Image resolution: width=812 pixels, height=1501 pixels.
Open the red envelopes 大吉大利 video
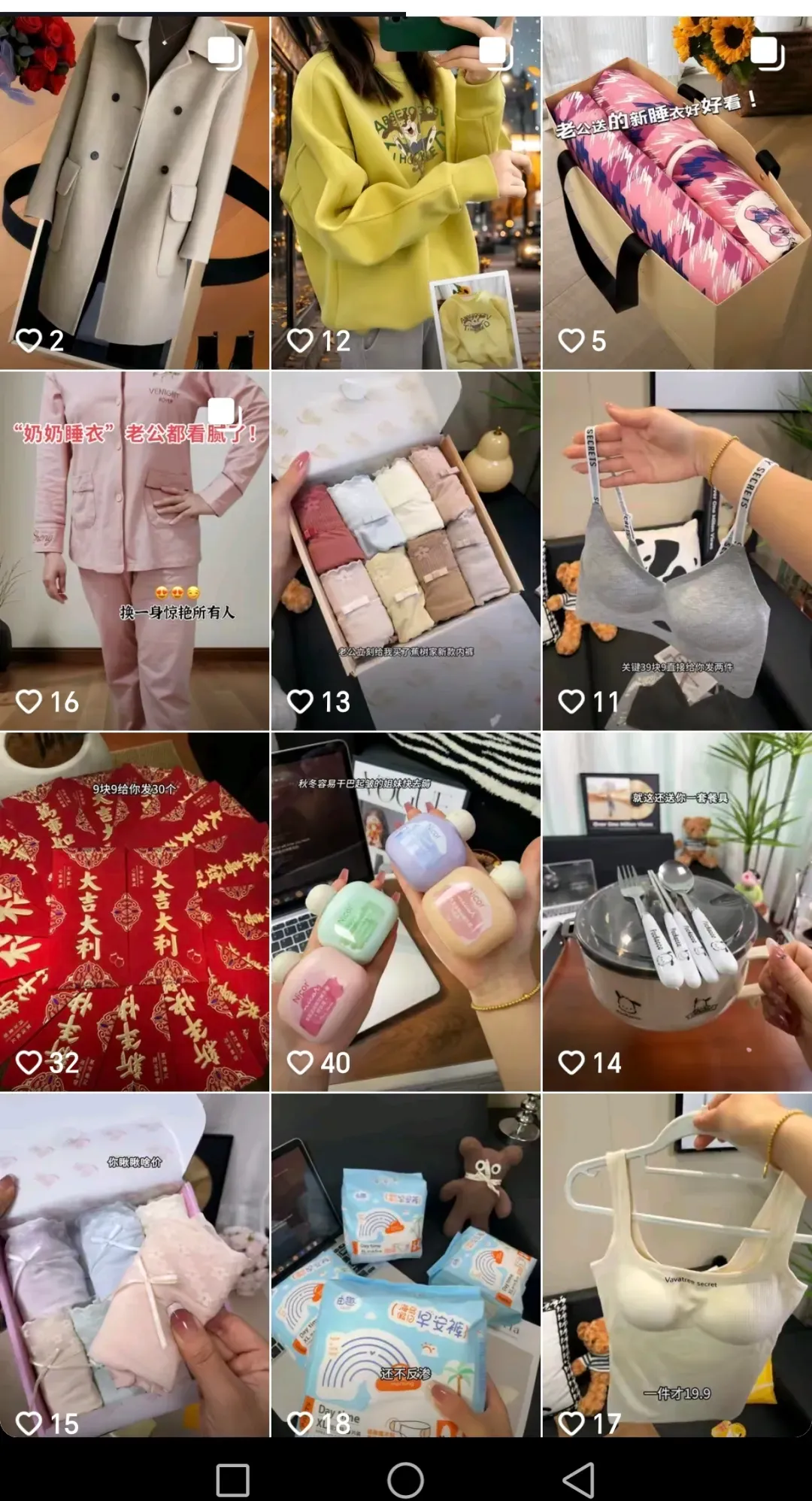coord(135,911)
